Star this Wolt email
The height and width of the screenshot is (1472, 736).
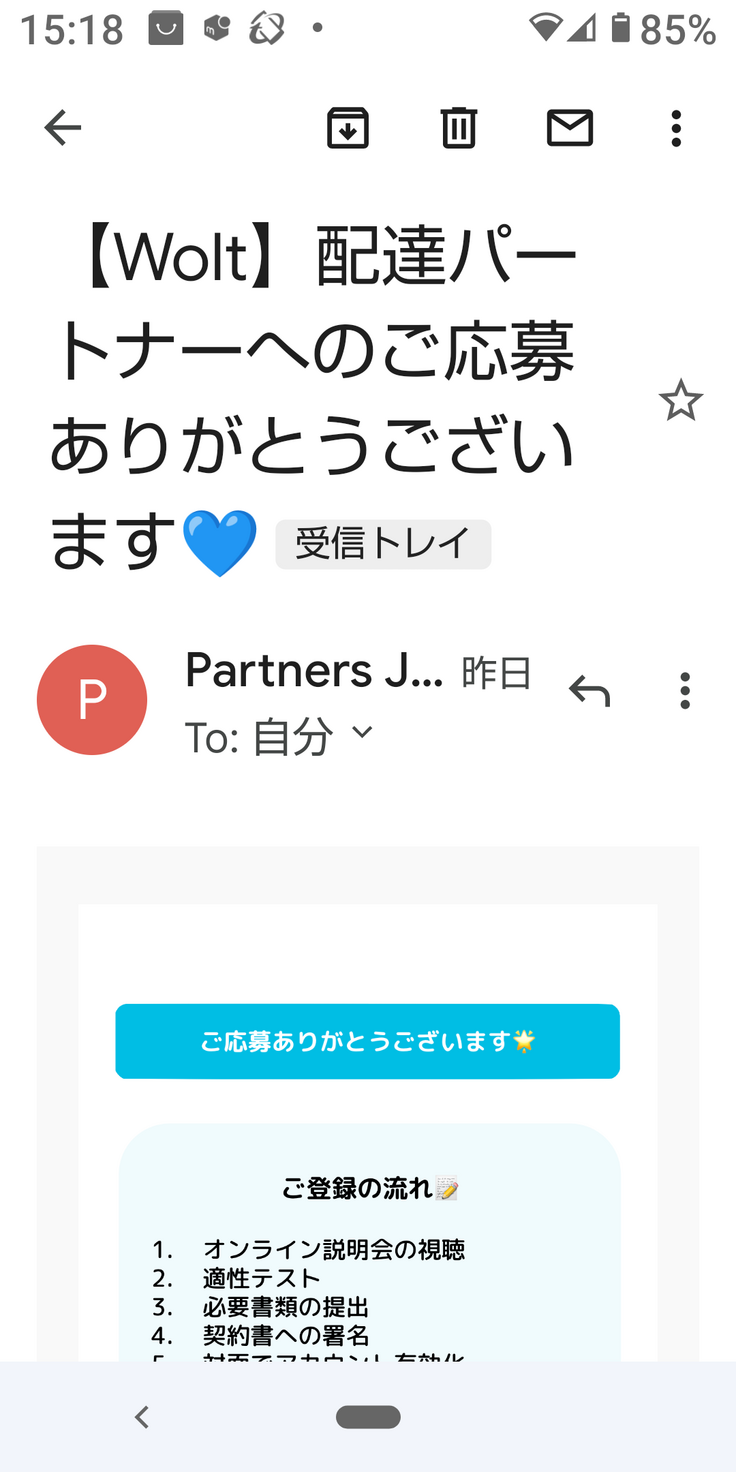coord(681,401)
